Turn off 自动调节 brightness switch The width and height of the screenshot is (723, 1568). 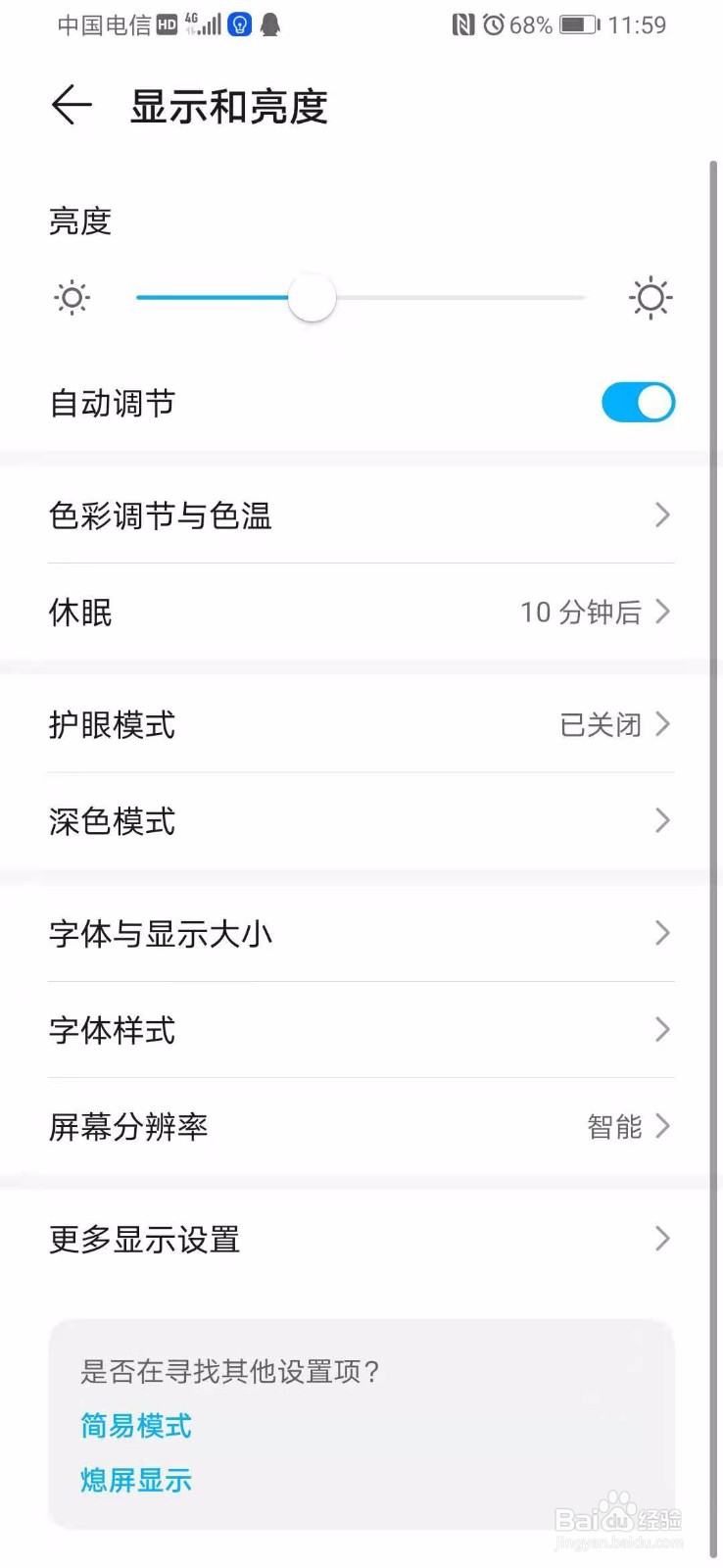tap(638, 402)
